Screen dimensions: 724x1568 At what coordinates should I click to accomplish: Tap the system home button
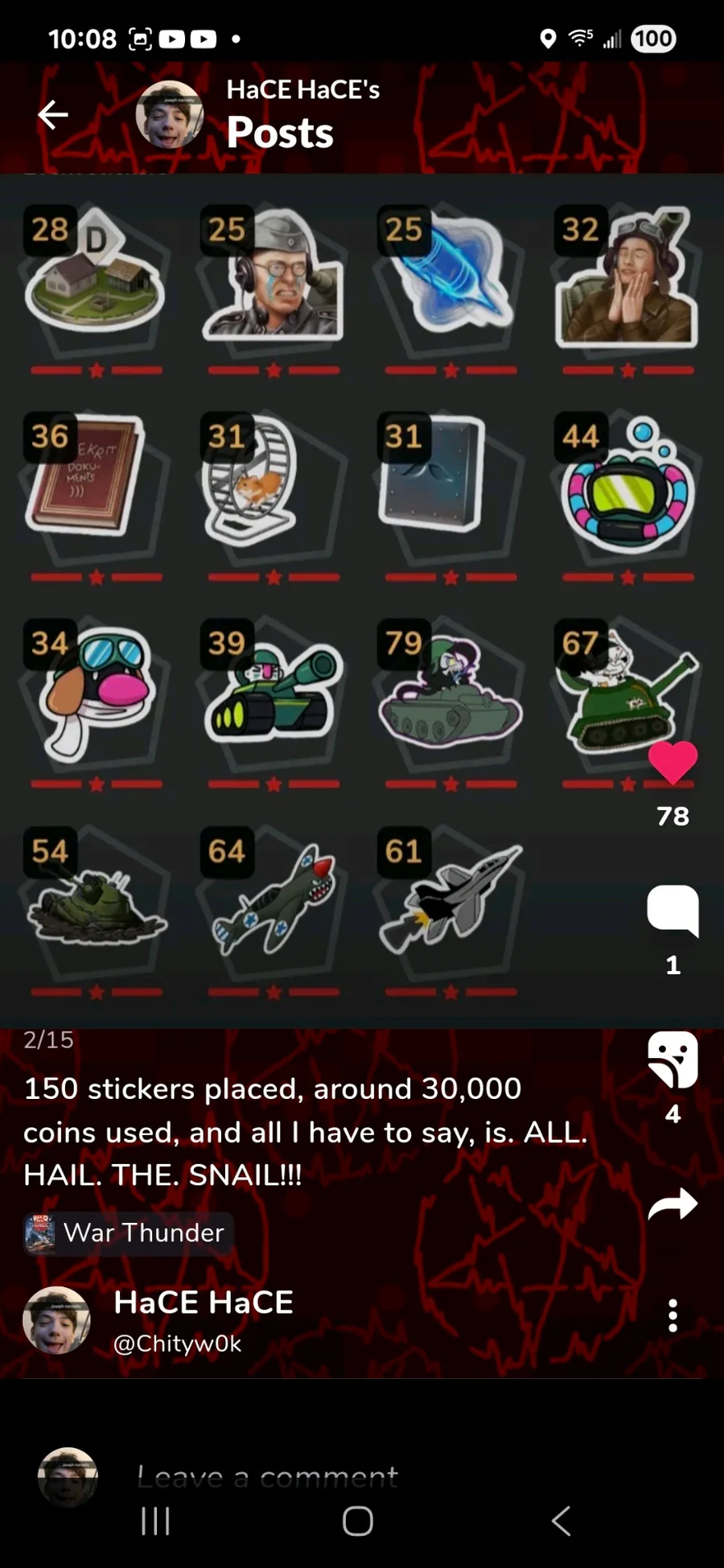358,1521
